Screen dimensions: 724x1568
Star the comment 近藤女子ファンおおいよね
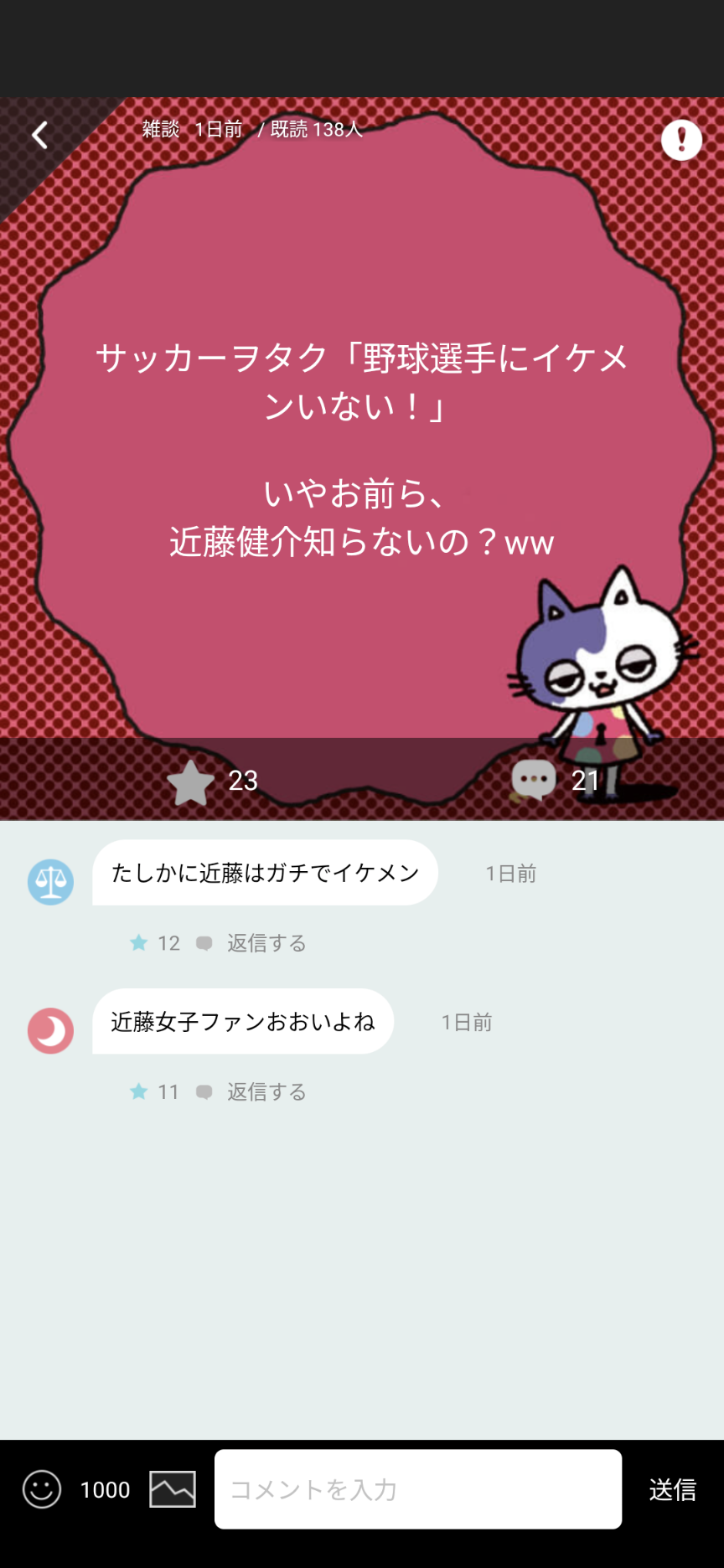coord(139,1091)
